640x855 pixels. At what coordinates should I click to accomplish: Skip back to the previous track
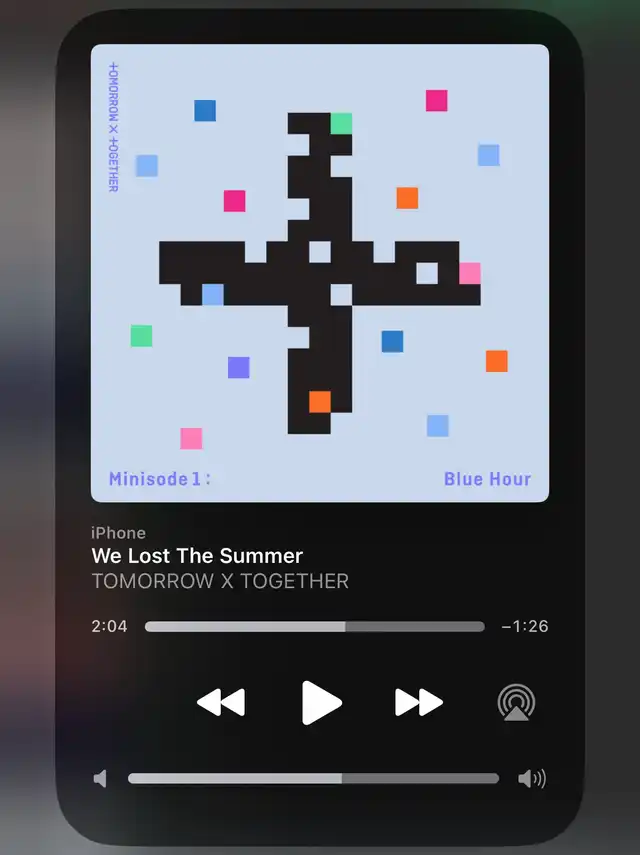[221, 703]
